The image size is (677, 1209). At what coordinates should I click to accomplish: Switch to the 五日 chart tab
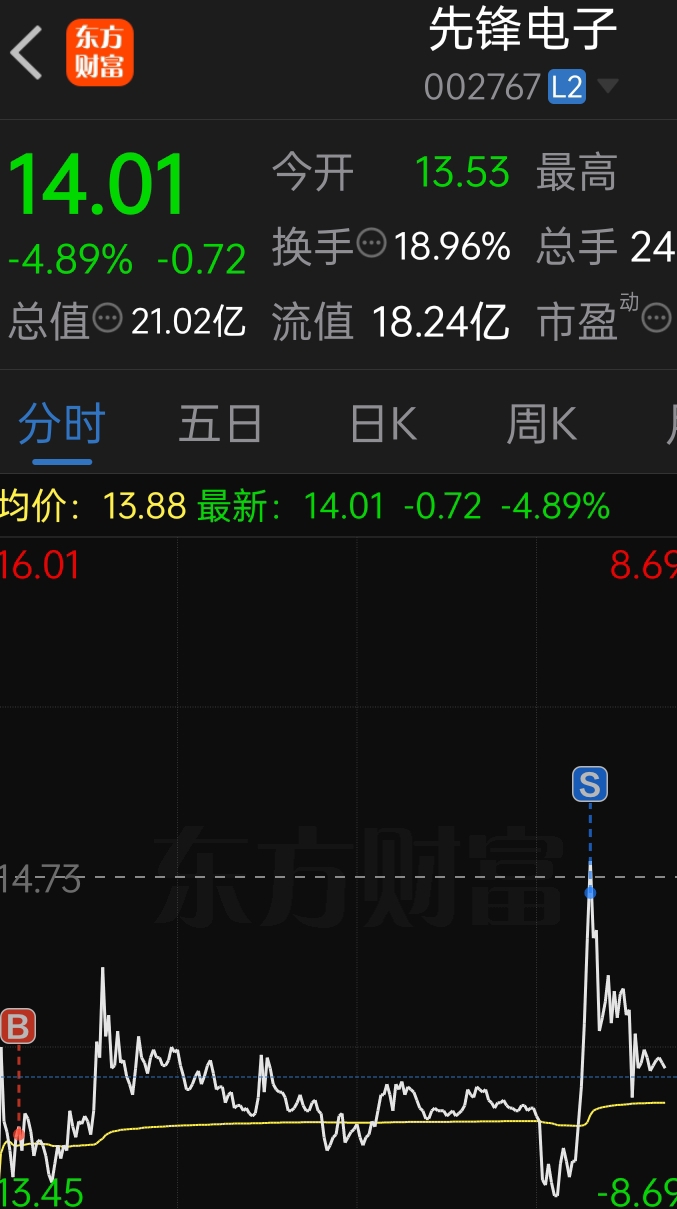[x=220, y=425]
